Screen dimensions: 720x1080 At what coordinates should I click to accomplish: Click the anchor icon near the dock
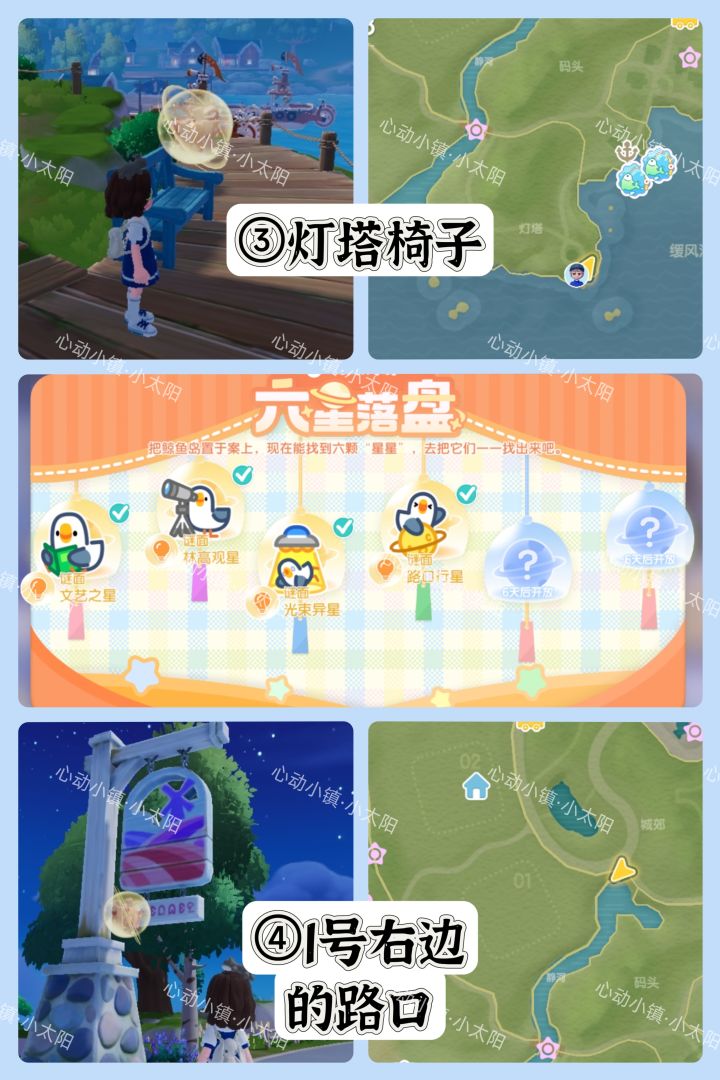pos(628,152)
